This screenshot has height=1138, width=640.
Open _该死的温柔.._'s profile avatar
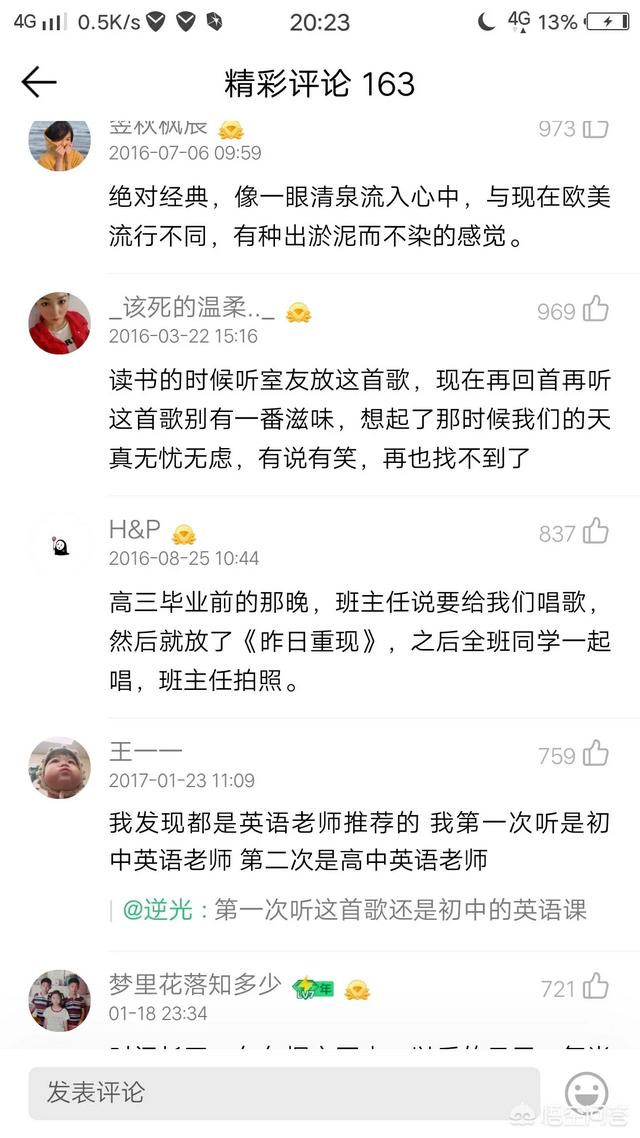pos(60,323)
